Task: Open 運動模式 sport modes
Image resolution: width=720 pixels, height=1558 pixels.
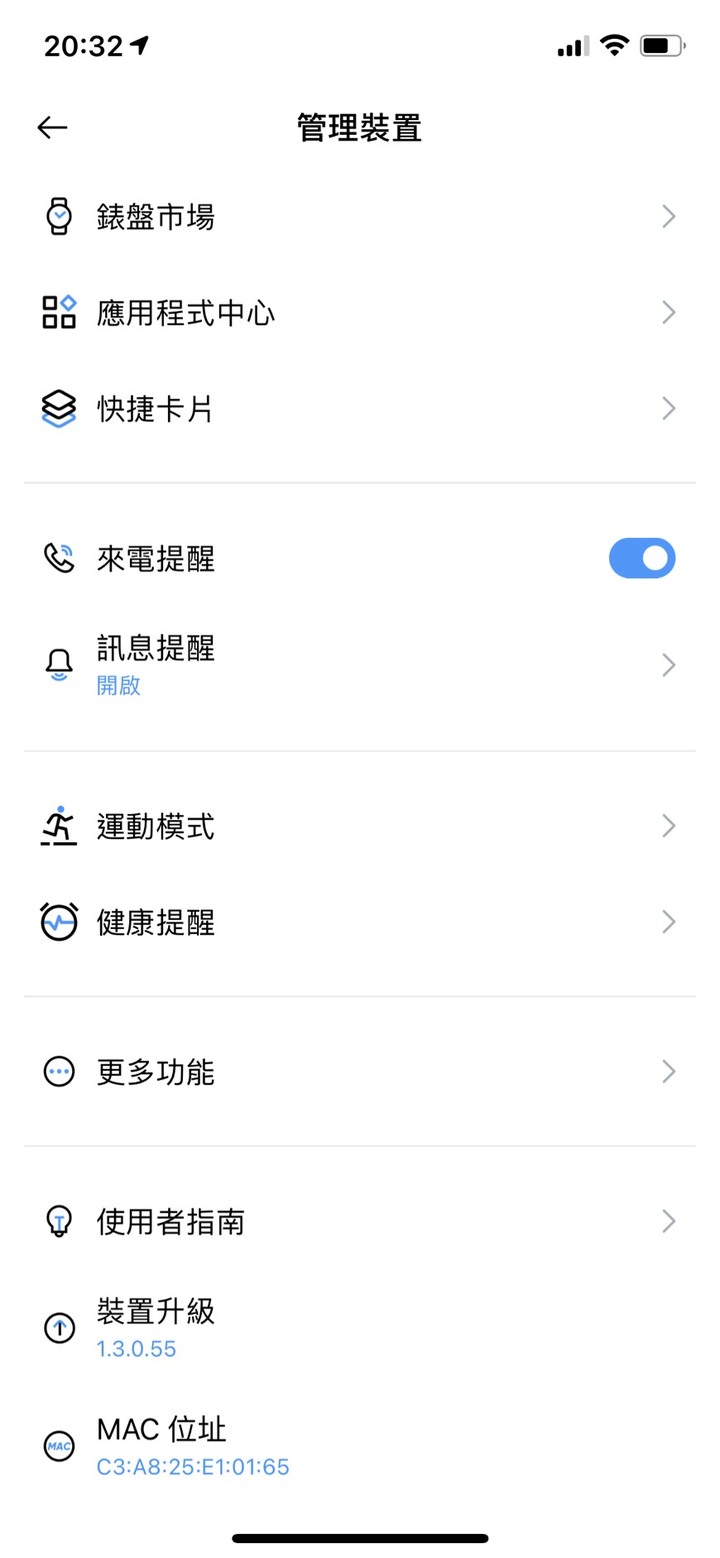Action: pos(360,826)
